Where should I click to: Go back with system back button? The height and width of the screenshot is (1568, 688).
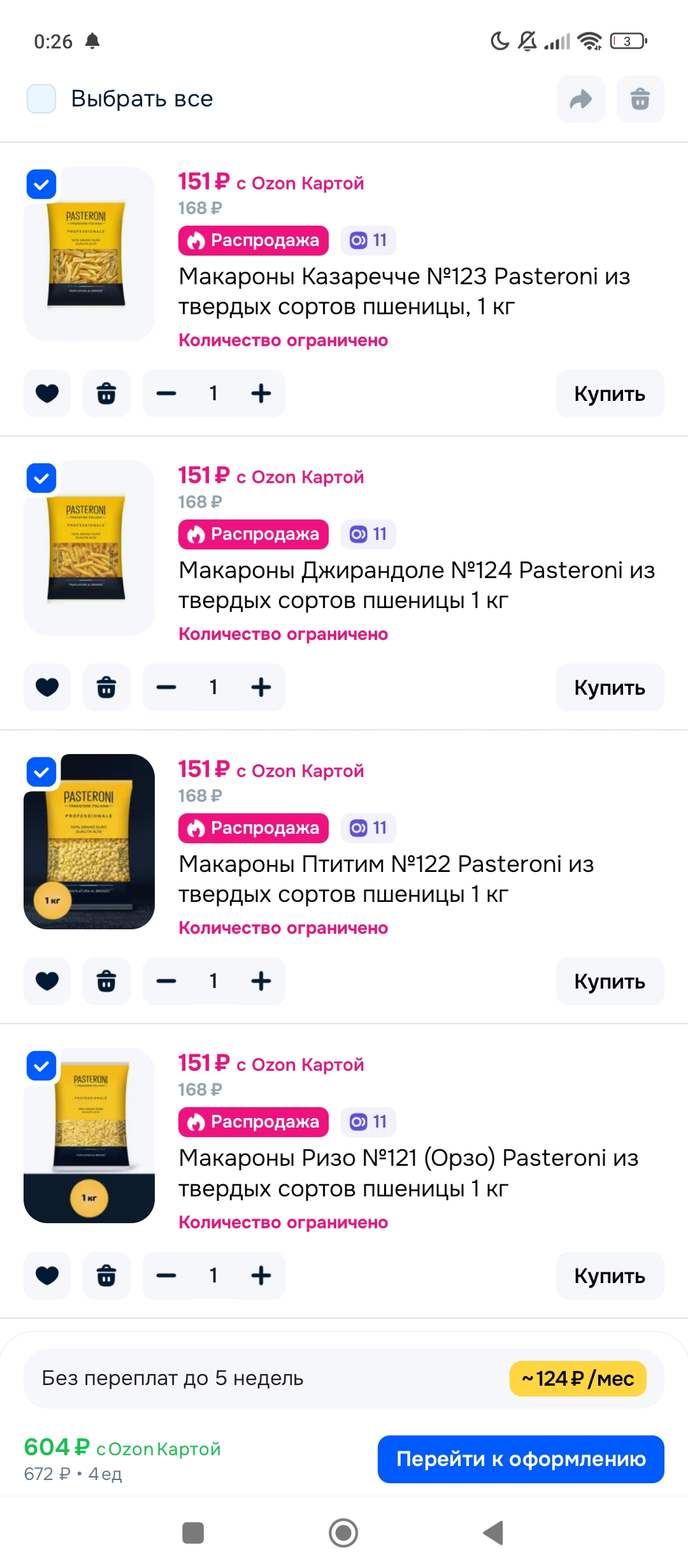pyautogui.click(x=493, y=1533)
